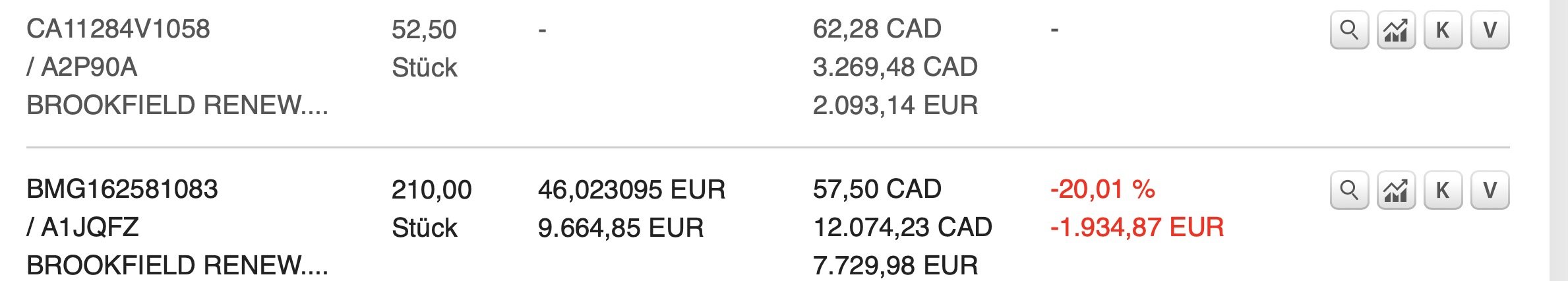The image size is (1568, 281).
Task: Tap V button for CA11284V1058 position
Action: tap(1490, 30)
